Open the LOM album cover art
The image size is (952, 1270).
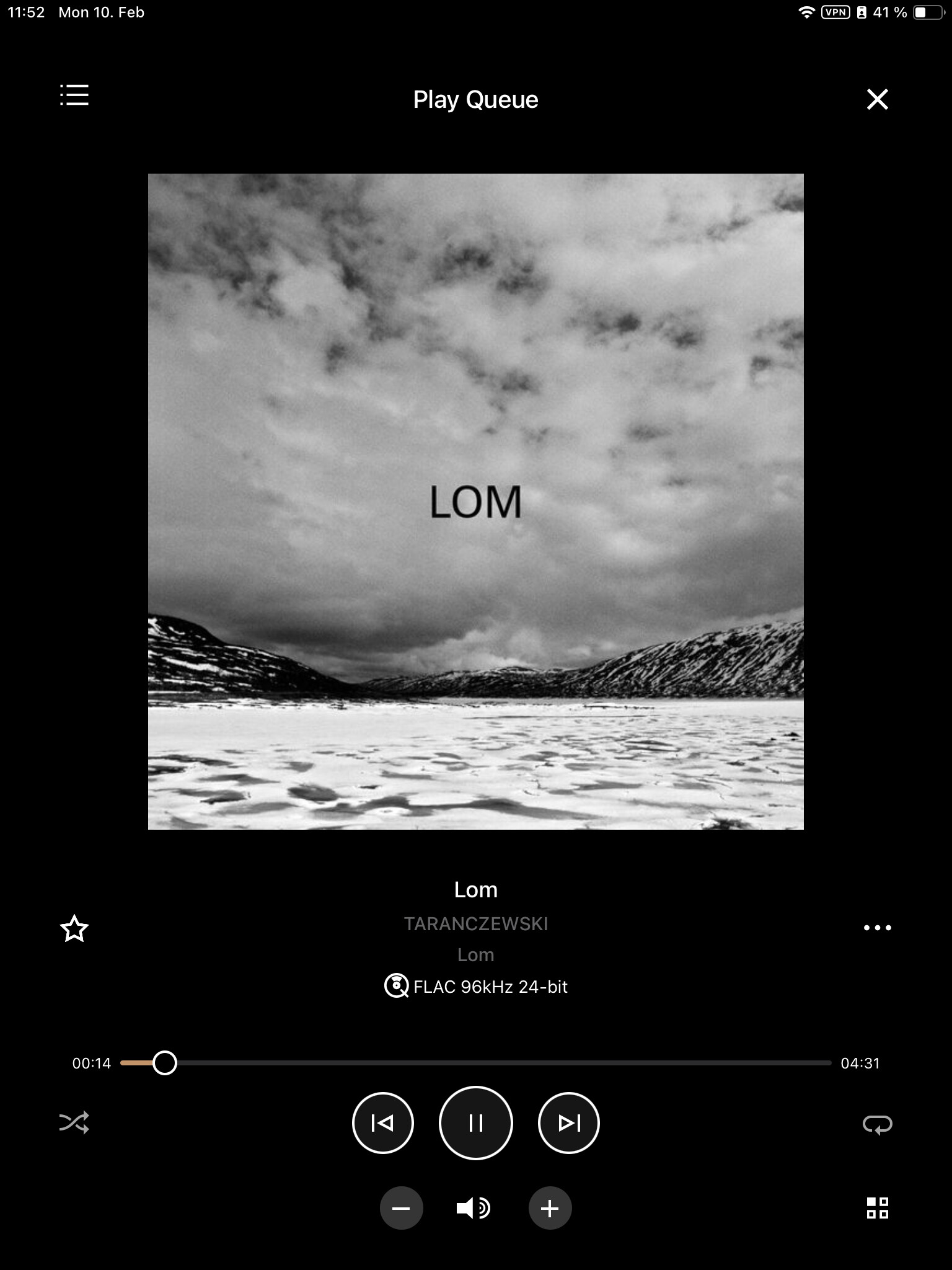[475, 501]
